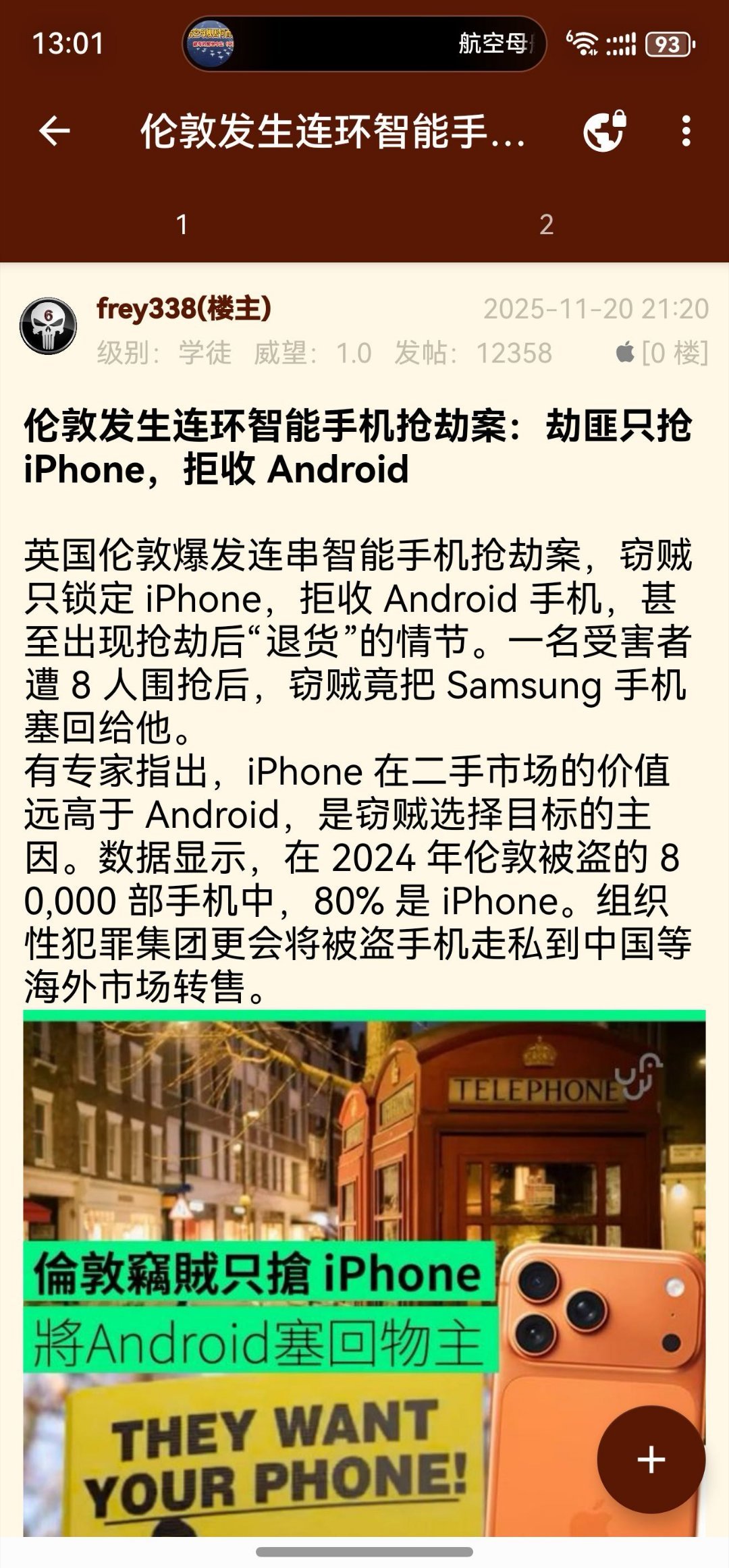729x1568 pixels.
Task: Open frey338's profile avatar
Action: [x=48, y=327]
